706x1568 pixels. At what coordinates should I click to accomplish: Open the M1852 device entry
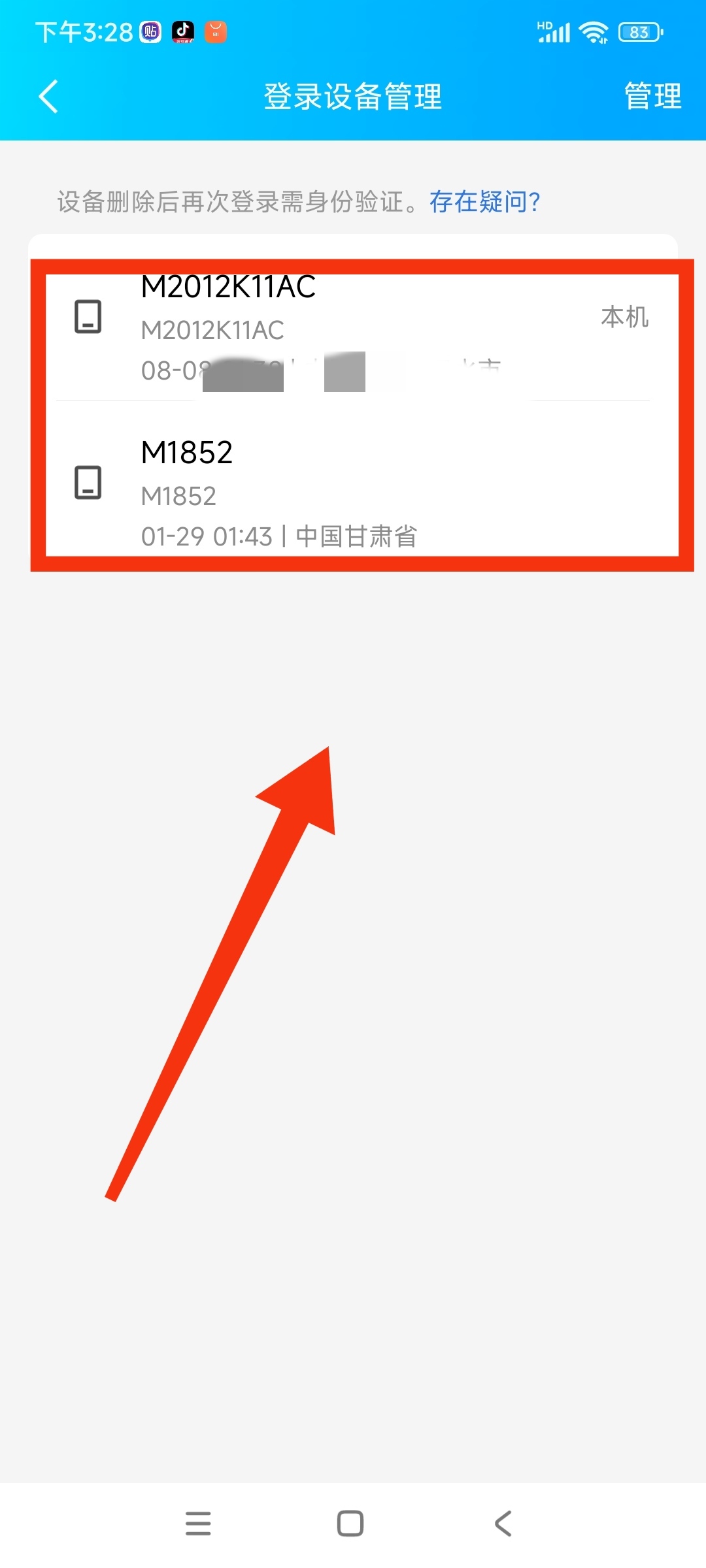coord(353,487)
